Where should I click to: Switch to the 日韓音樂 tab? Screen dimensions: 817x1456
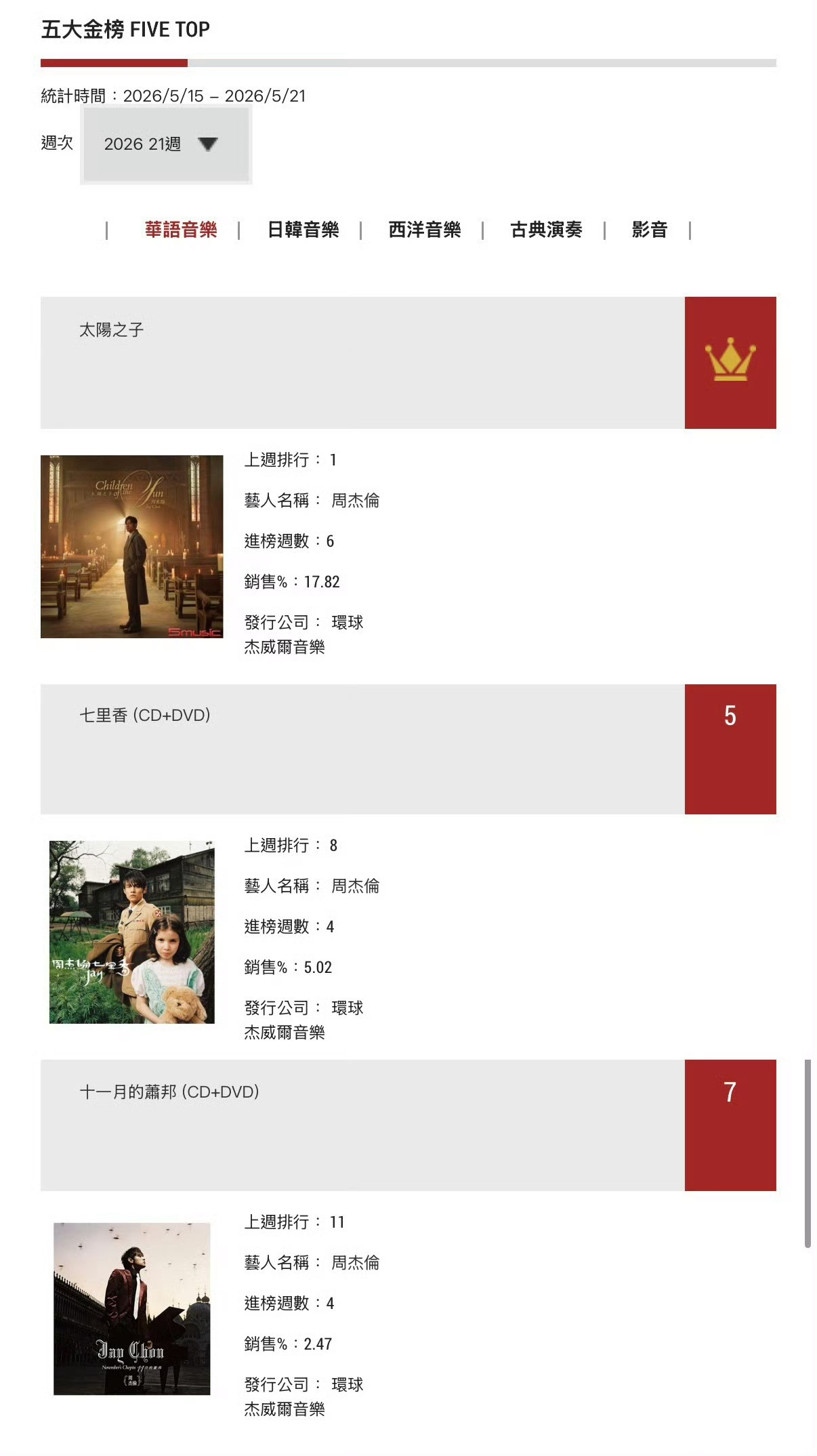click(x=303, y=230)
